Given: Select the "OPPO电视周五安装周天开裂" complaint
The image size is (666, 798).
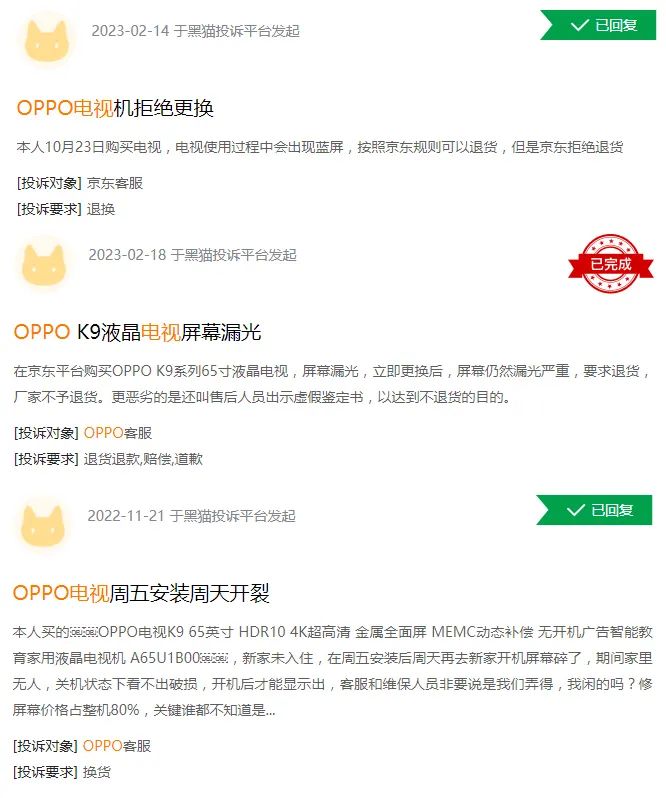Looking at the screenshot, I should click(141, 594).
